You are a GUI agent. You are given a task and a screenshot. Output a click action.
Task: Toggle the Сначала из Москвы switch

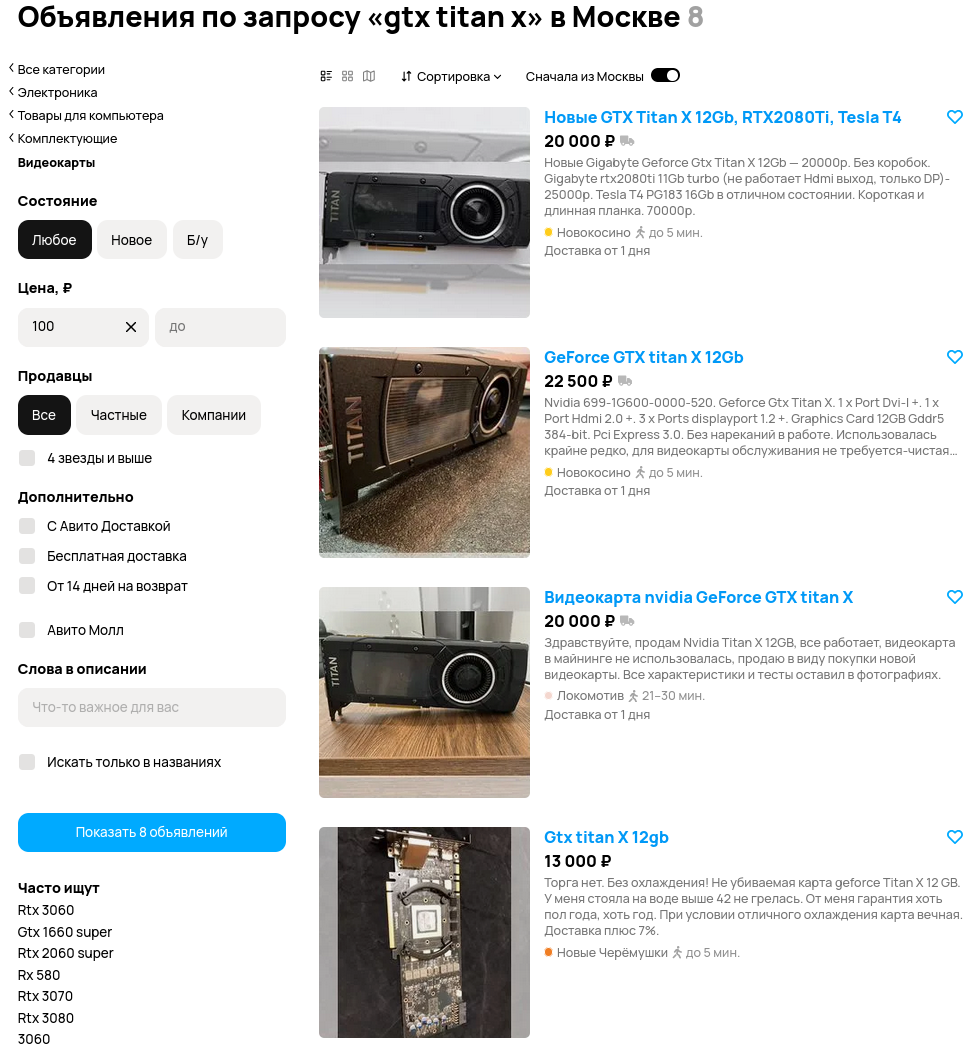(665, 76)
